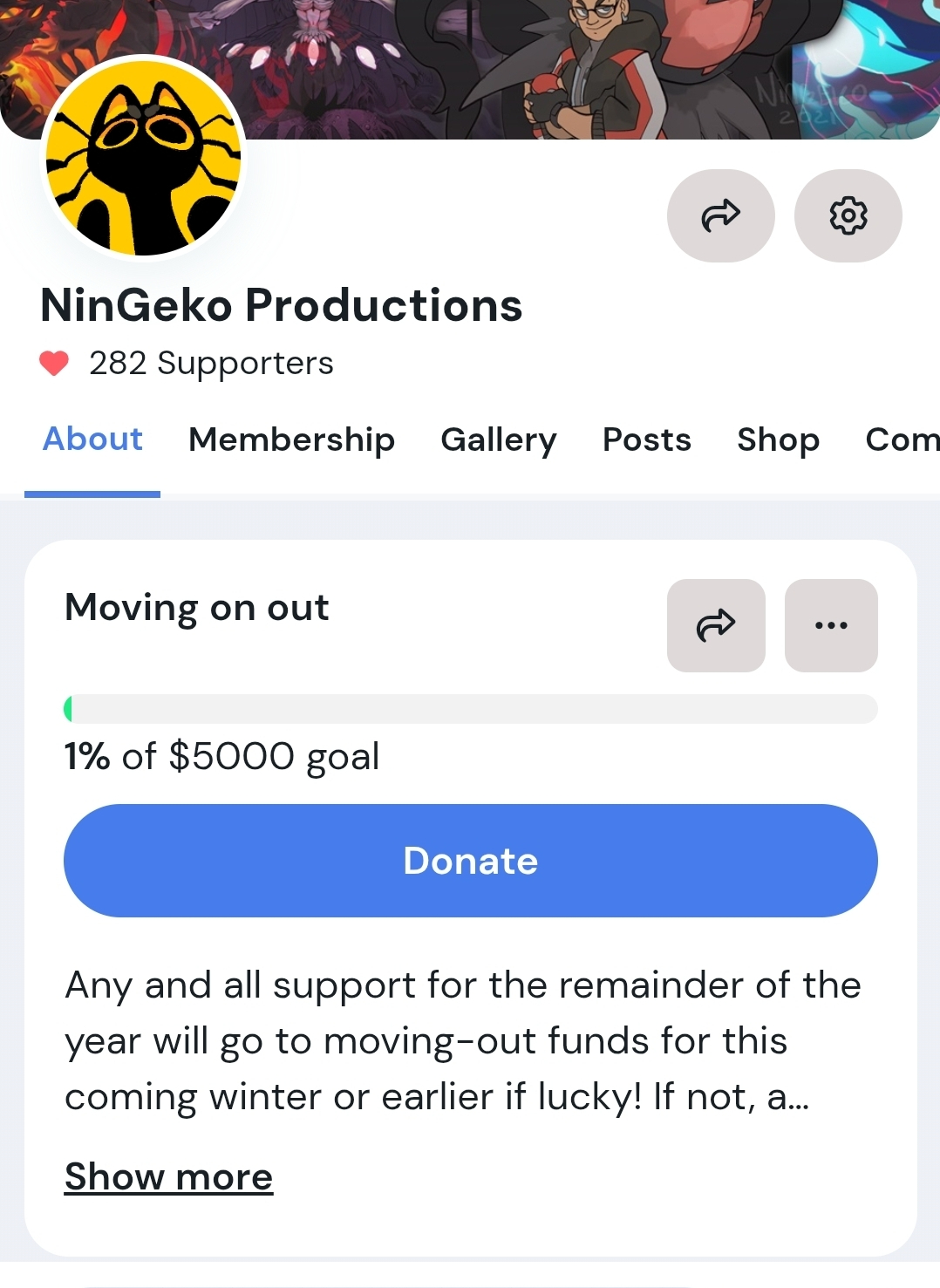Donate to the $5000 goal
The width and height of the screenshot is (940, 1288).
pos(470,861)
